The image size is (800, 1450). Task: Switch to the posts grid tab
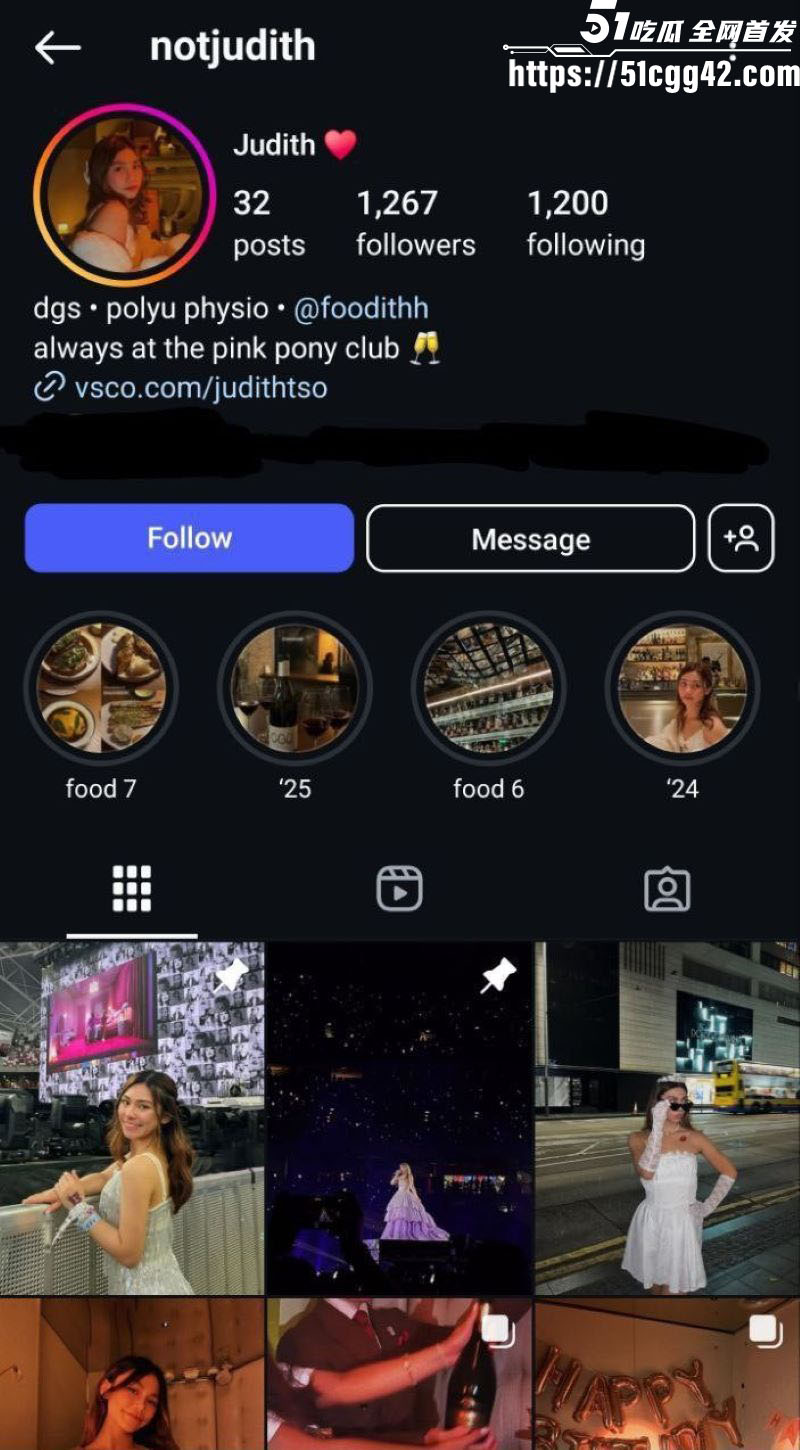(x=132, y=888)
